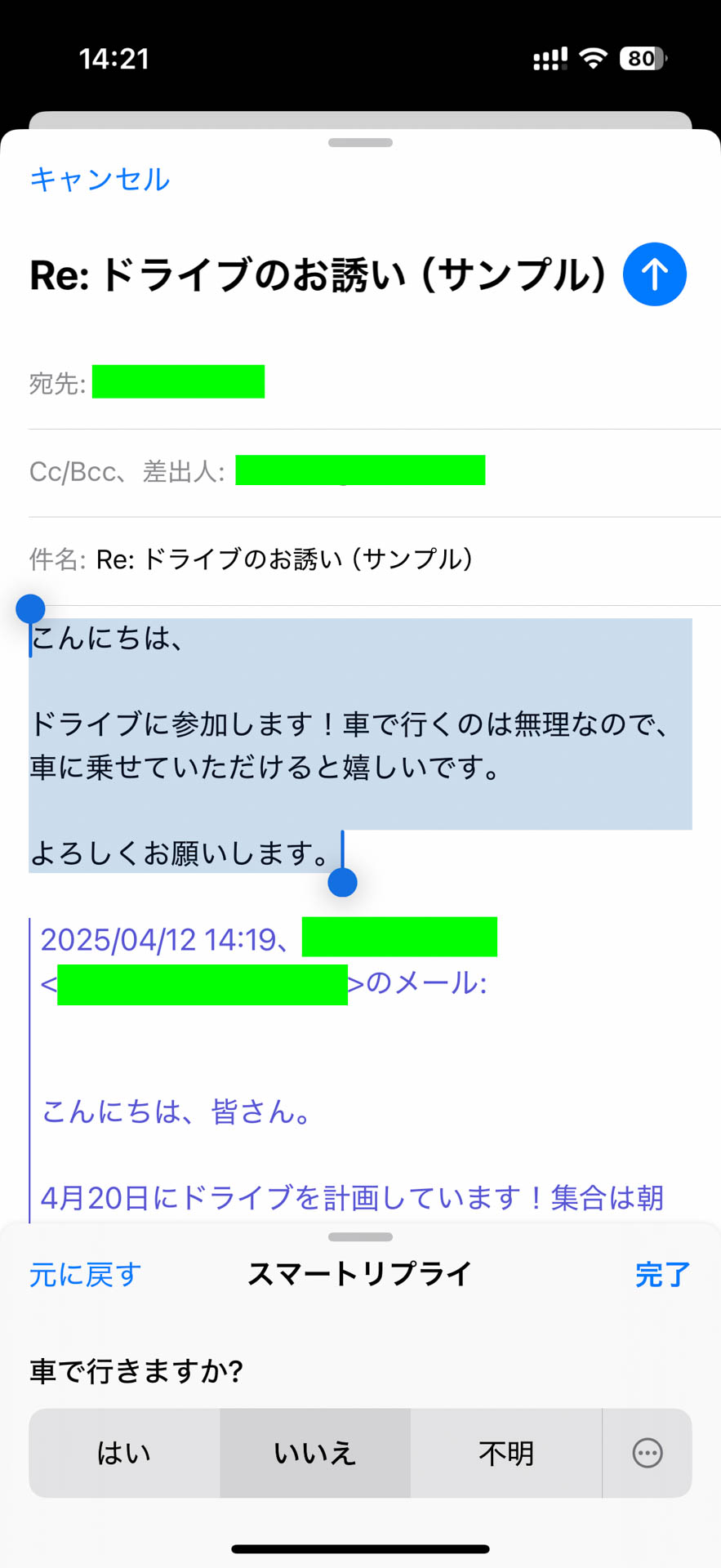Tap the battery indicator showing 80
Screen dimensions: 721x1568
click(x=642, y=57)
